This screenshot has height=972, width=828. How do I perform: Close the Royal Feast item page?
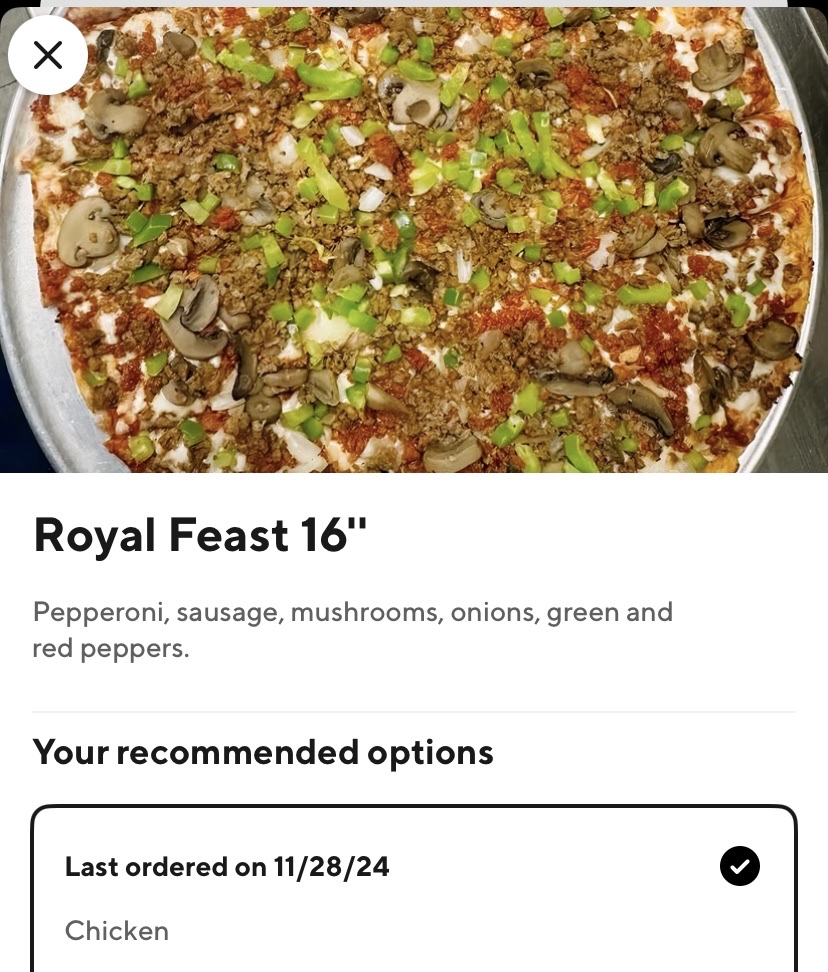(x=47, y=55)
